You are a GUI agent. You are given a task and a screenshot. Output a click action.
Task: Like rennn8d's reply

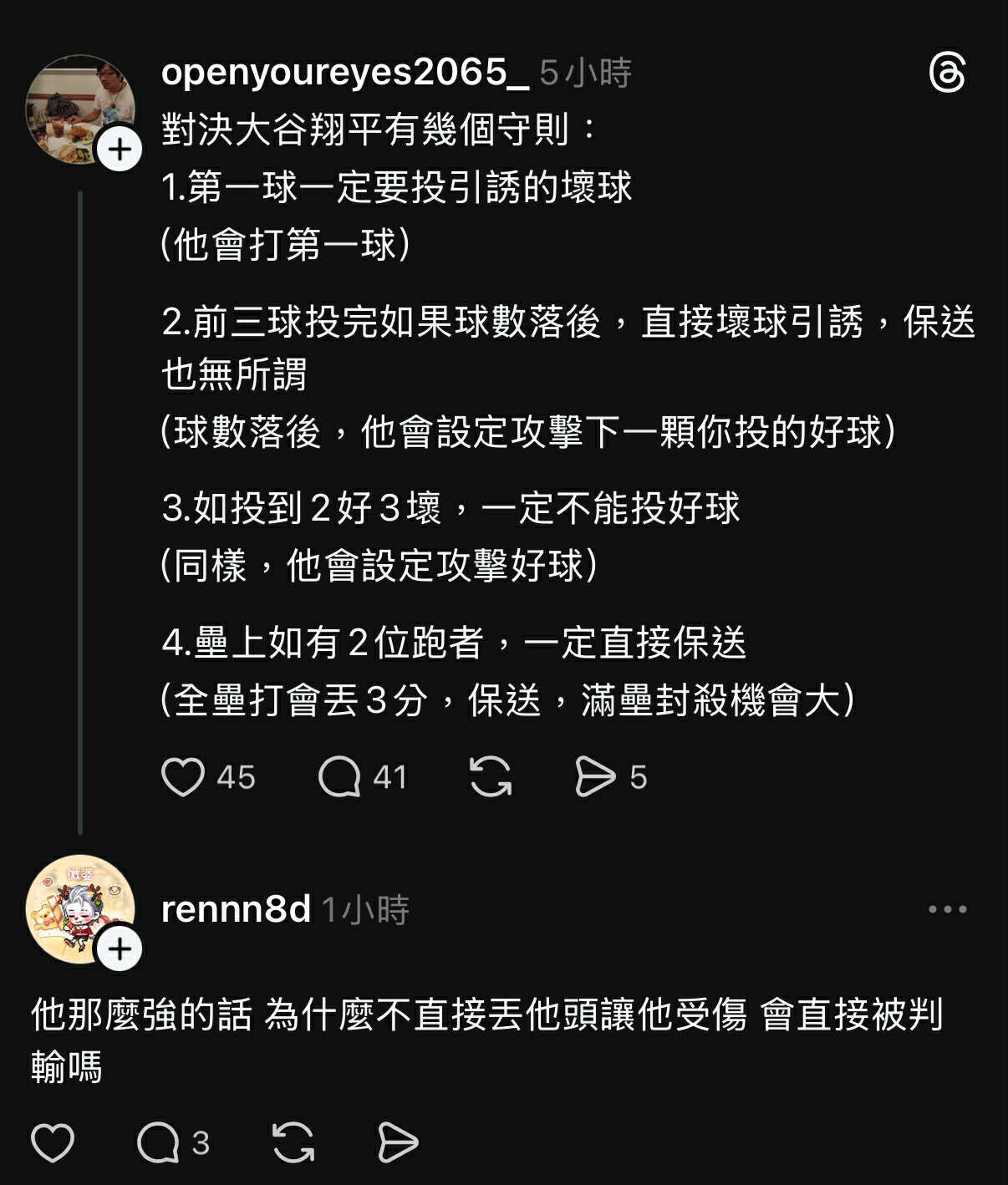(53, 1142)
